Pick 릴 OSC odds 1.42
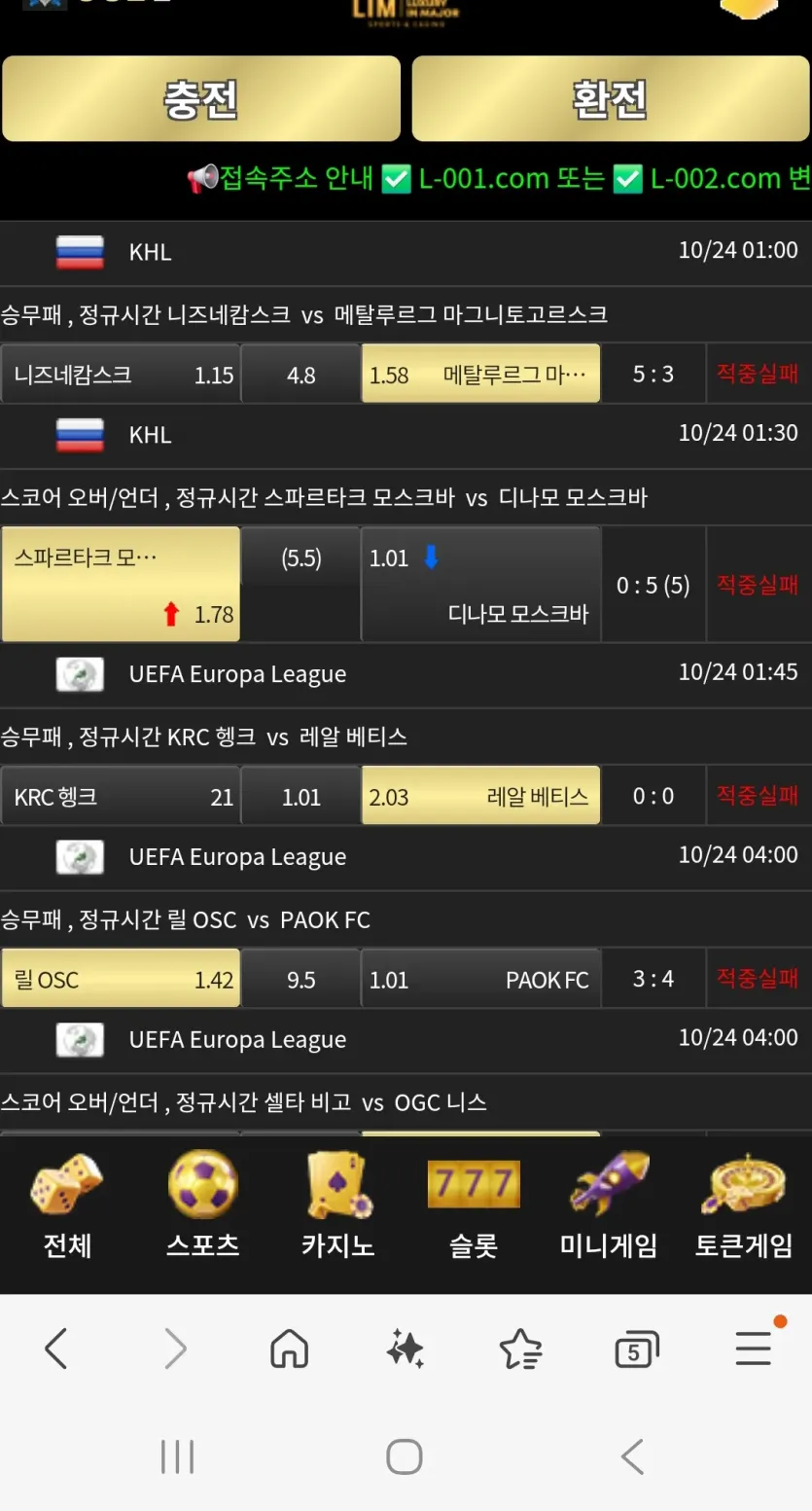This screenshot has height=1511, width=812. [121, 979]
